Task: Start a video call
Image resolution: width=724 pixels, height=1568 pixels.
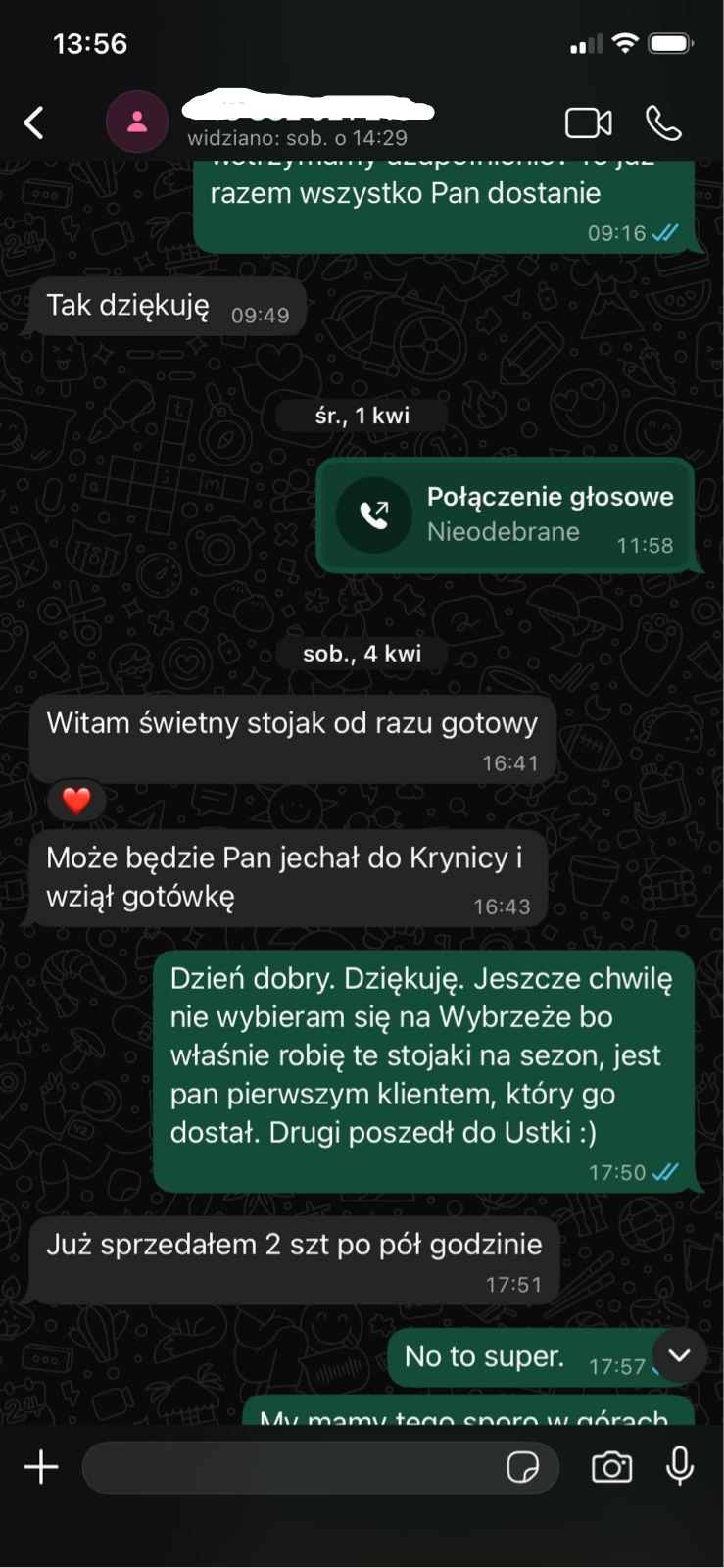Action: 588,123
